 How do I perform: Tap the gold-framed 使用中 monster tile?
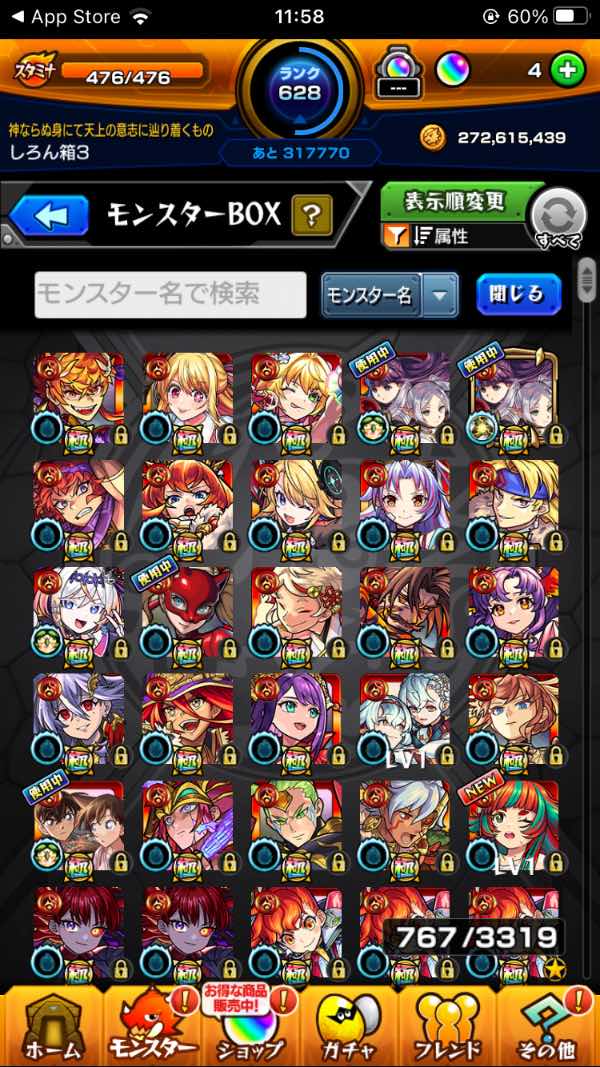point(514,399)
